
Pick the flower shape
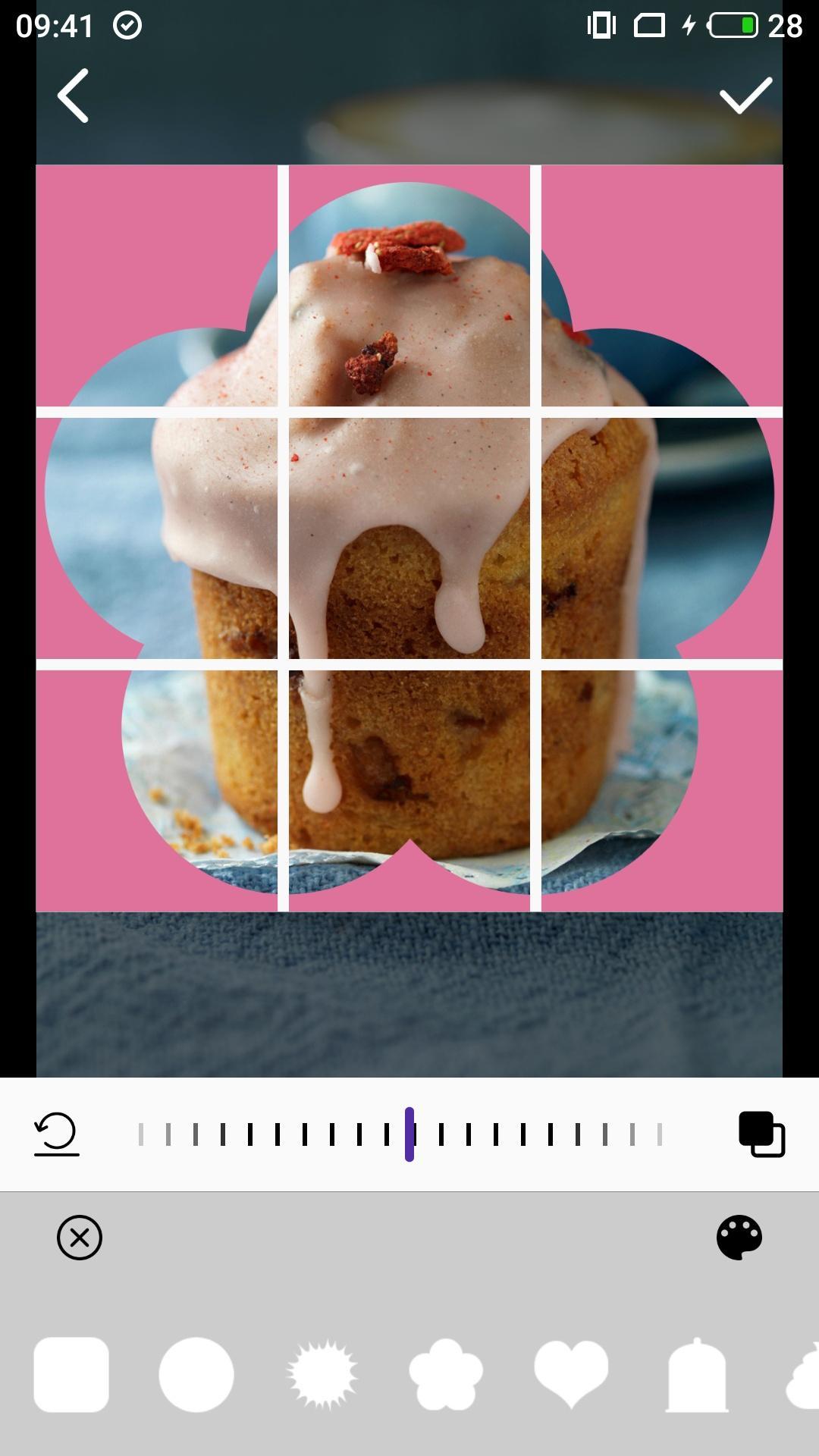[x=446, y=1374]
